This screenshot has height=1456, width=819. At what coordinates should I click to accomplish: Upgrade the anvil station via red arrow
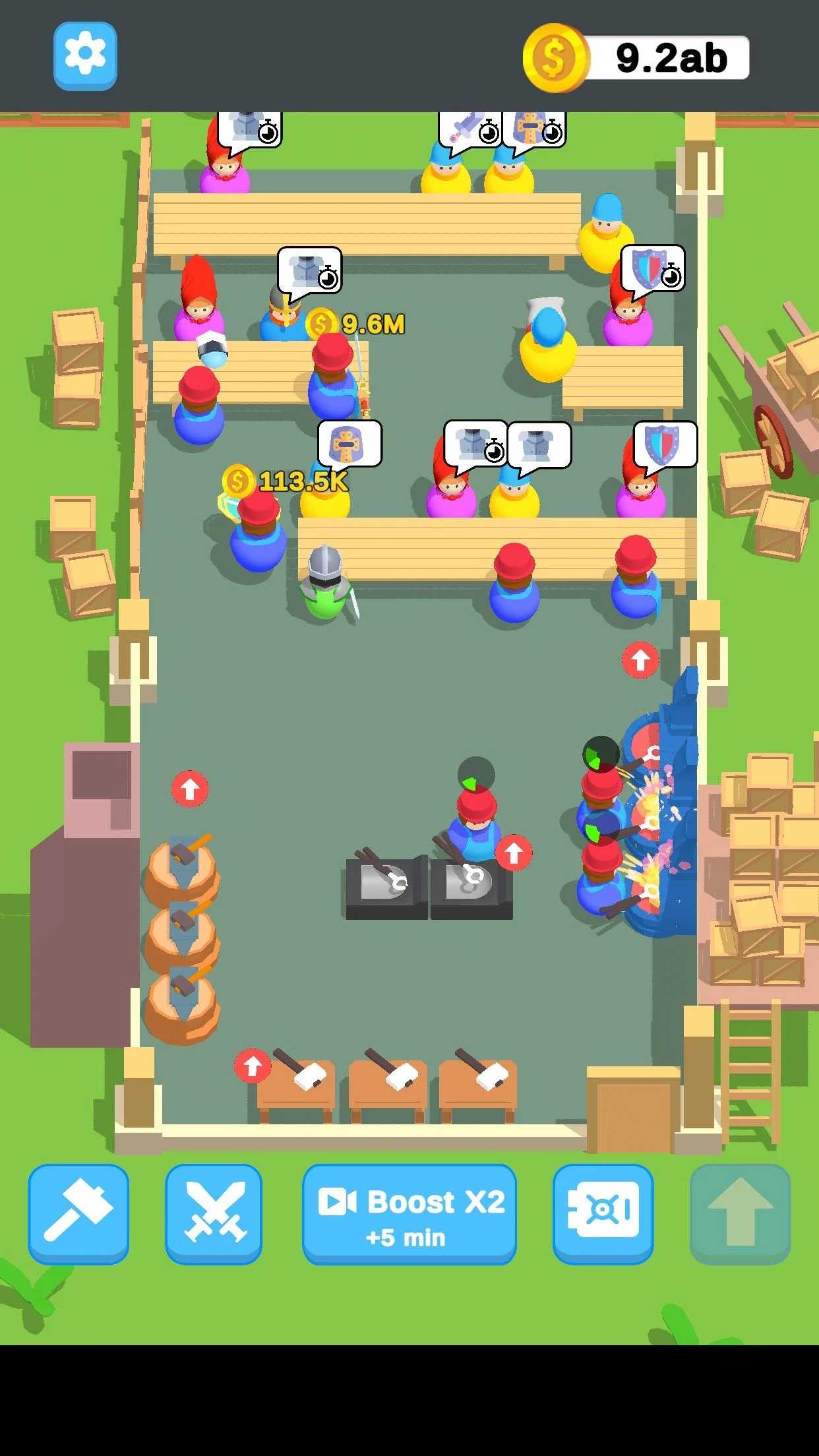(514, 853)
